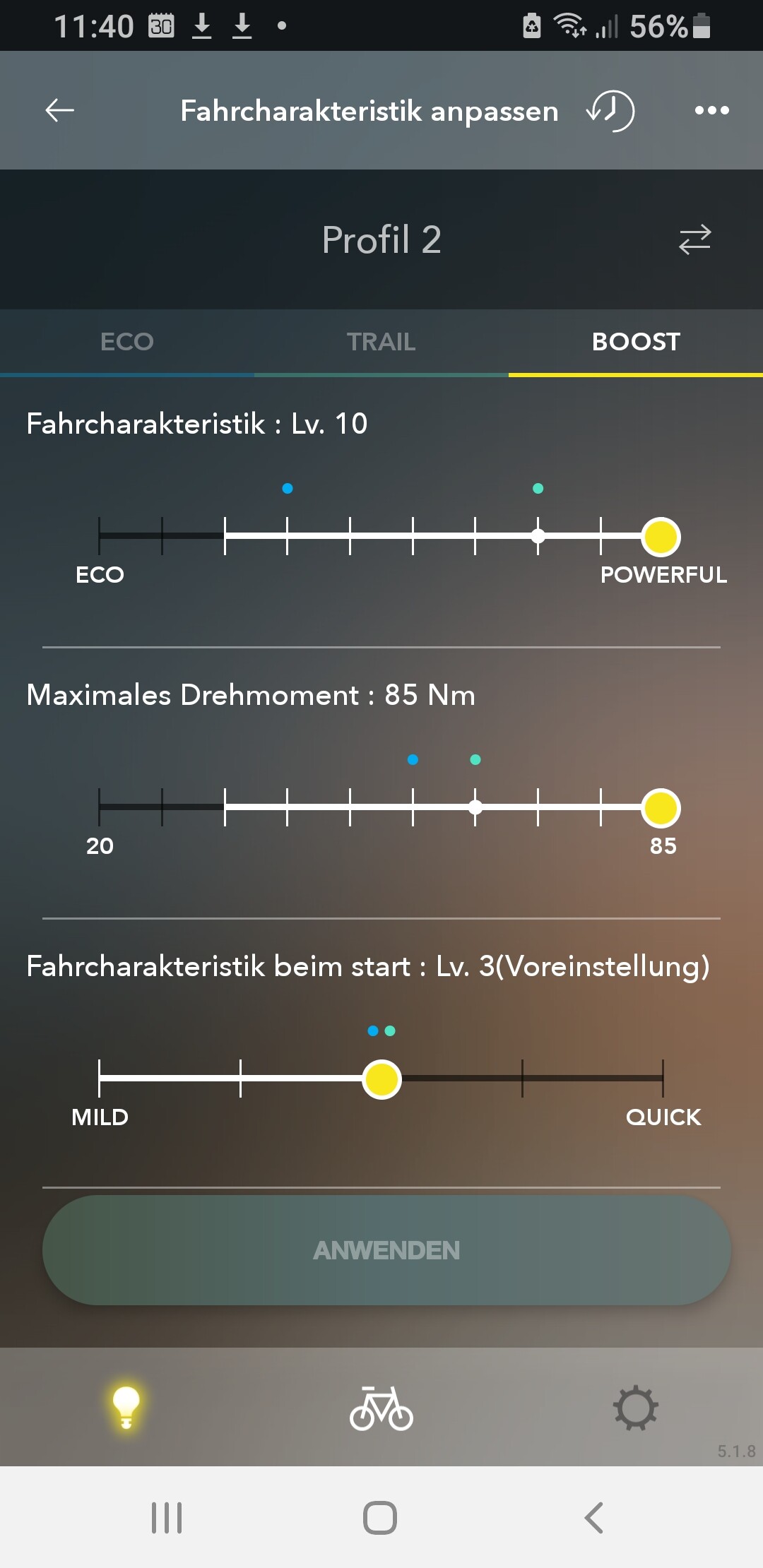The image size is (763, 1568).
Task: Select the BOOST tab
Action: (636, 343)
